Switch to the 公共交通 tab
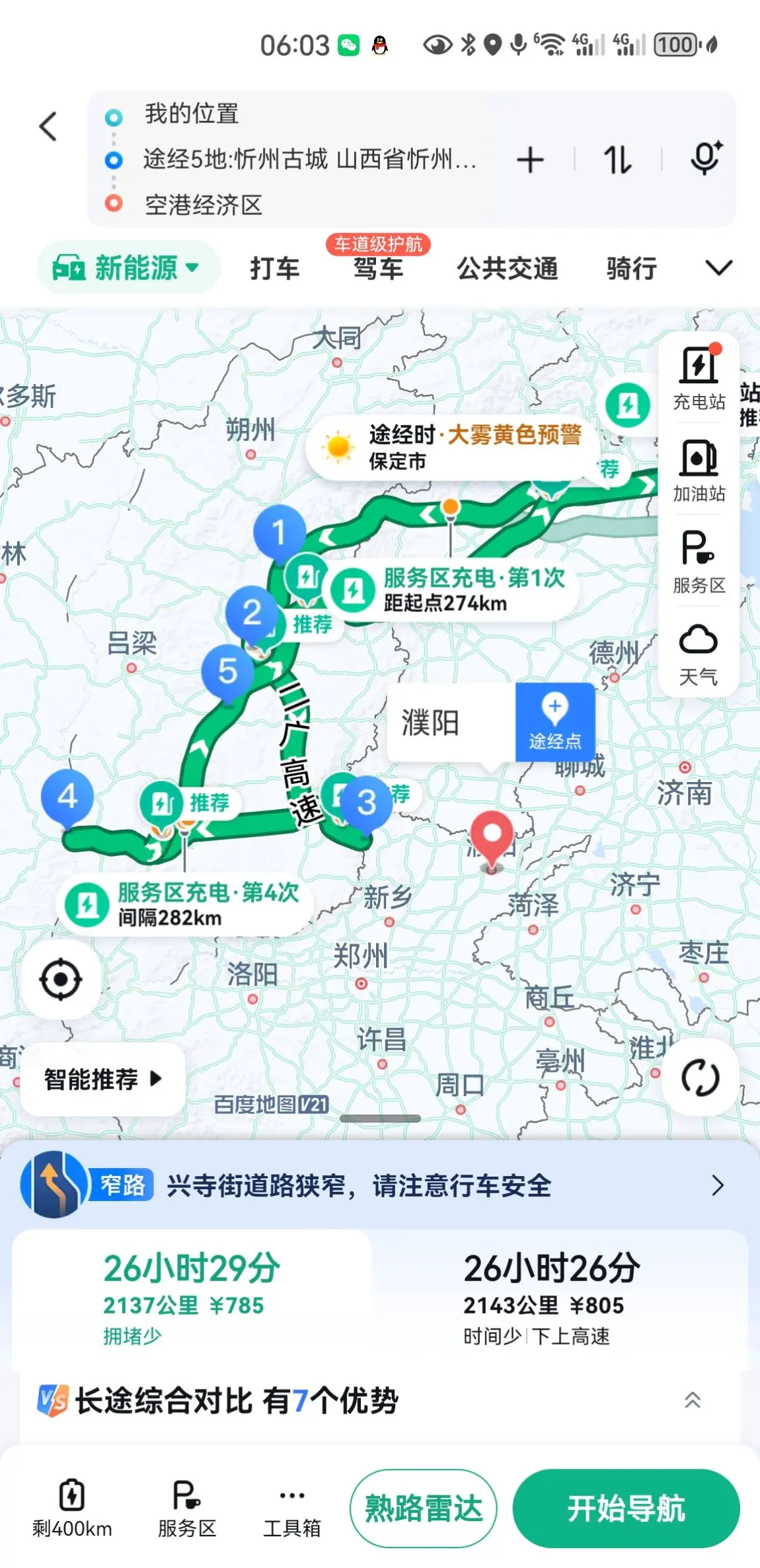 coord(508,268)
